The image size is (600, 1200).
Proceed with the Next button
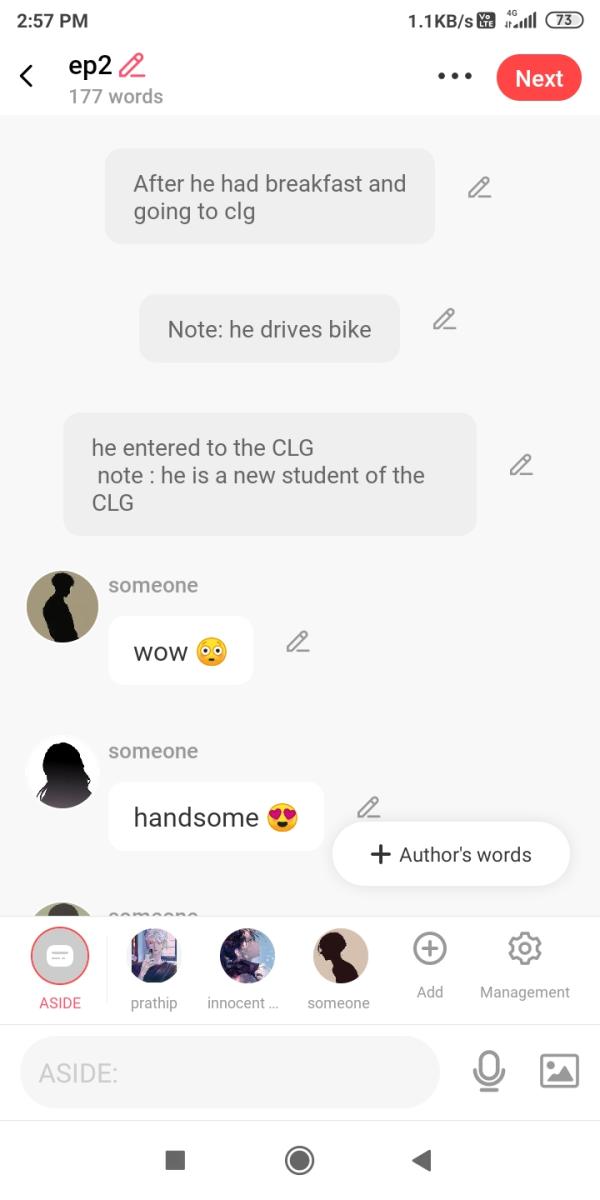pos(539,78)
